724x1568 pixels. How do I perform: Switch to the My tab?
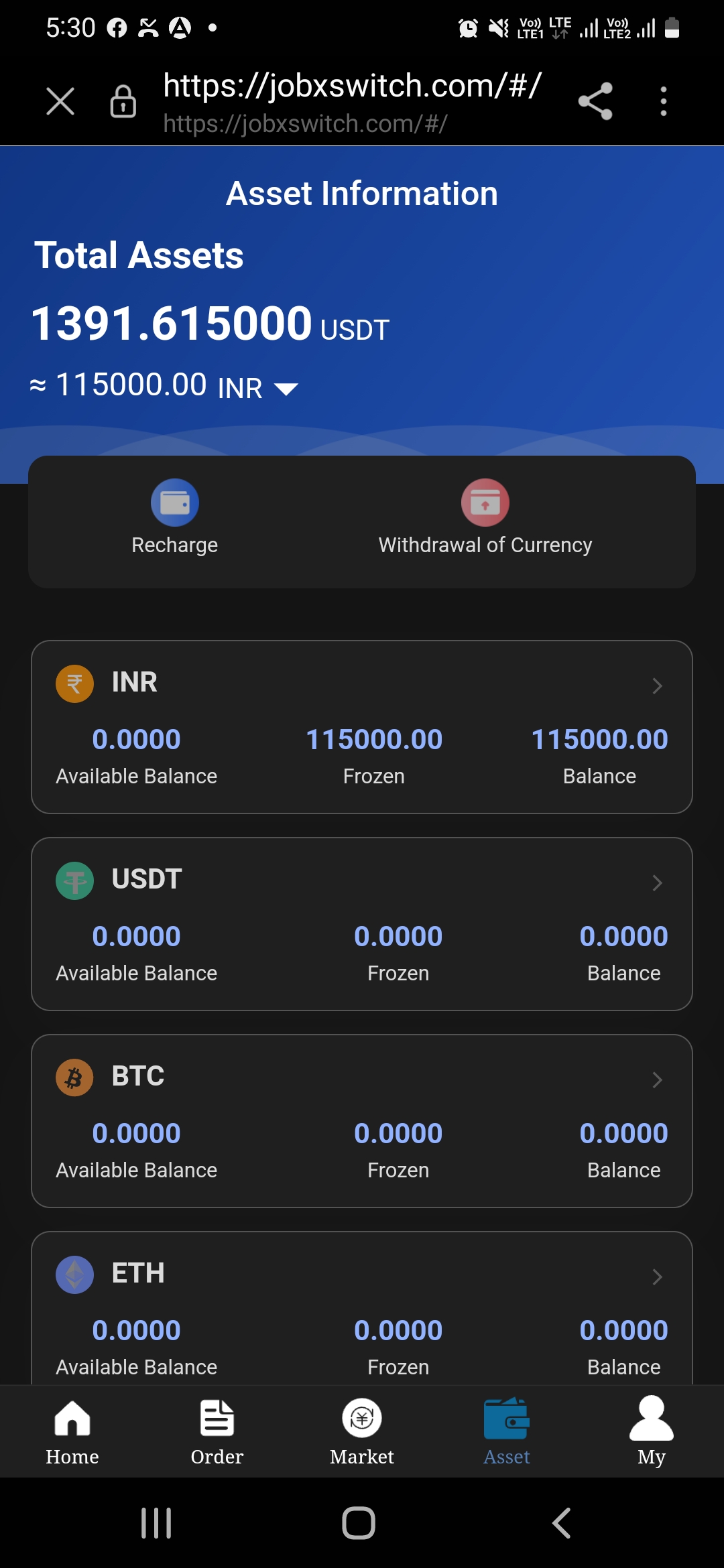[x=652, y=1431]
